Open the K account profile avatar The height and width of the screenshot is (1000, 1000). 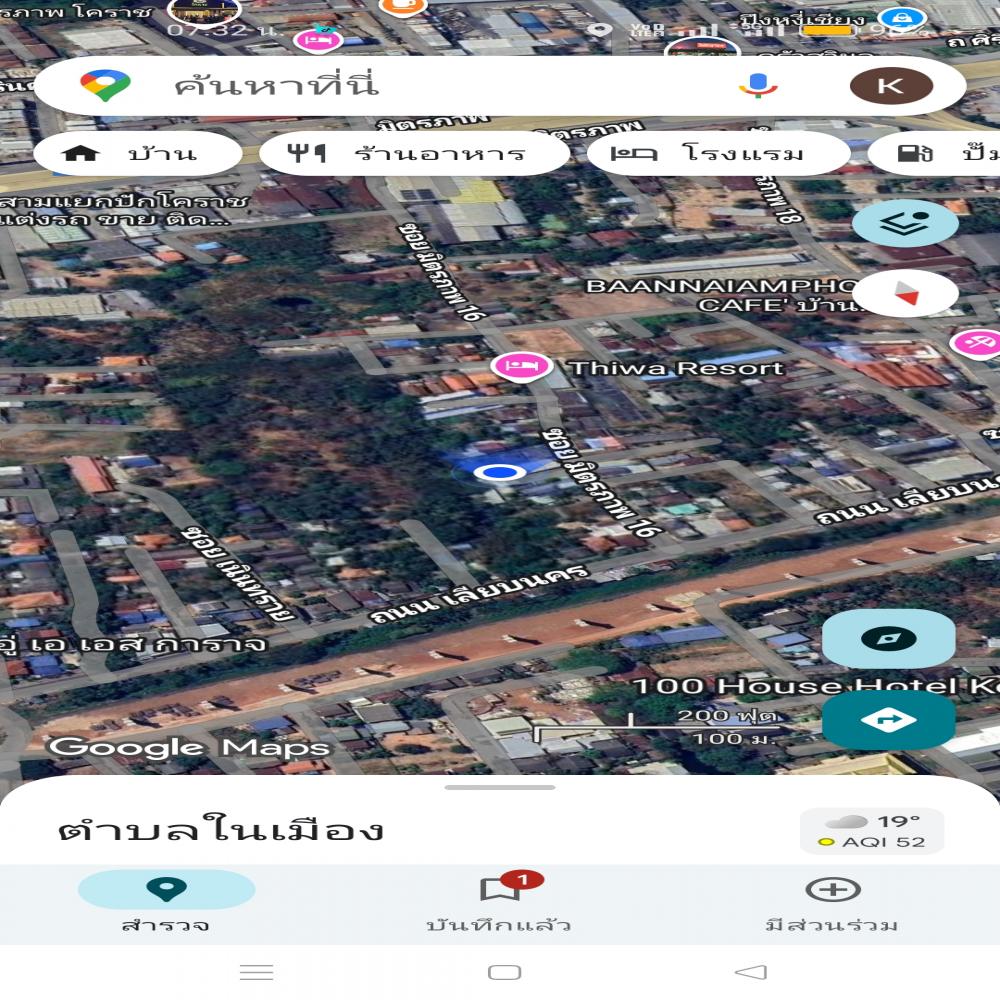[x=890, y=86]
